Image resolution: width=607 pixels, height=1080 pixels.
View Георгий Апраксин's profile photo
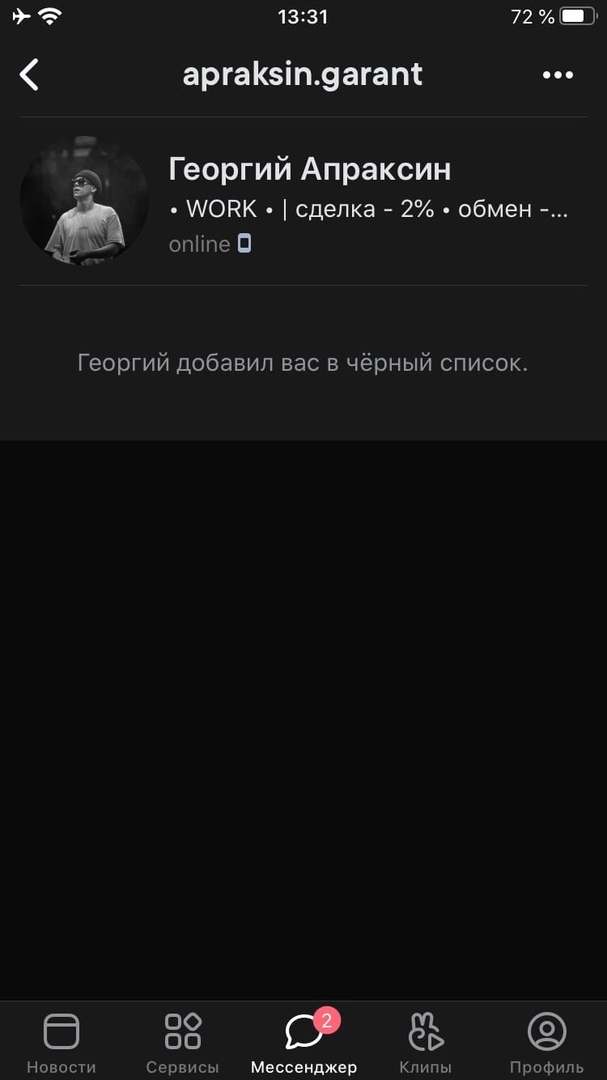click(84, 201)
